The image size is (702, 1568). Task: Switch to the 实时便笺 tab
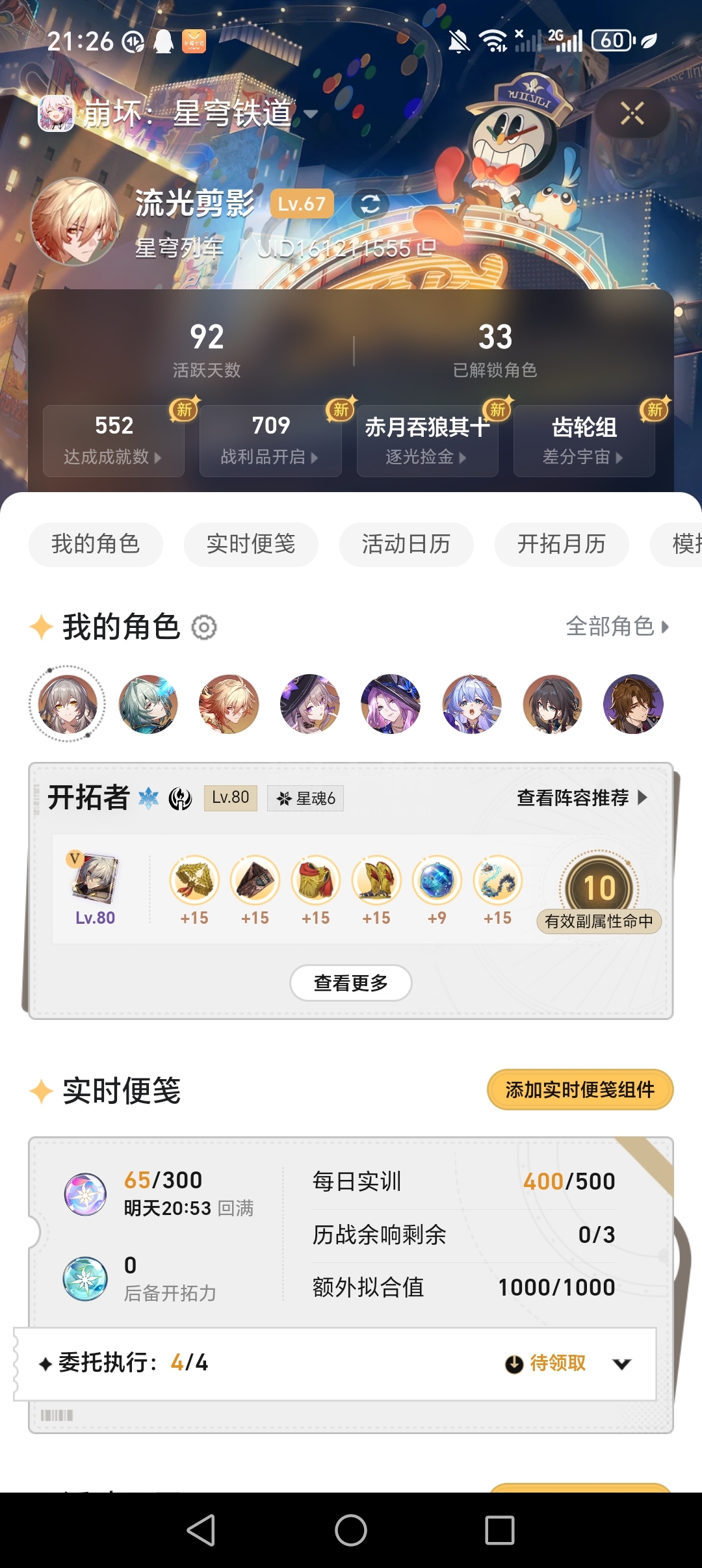coord(251,544)
